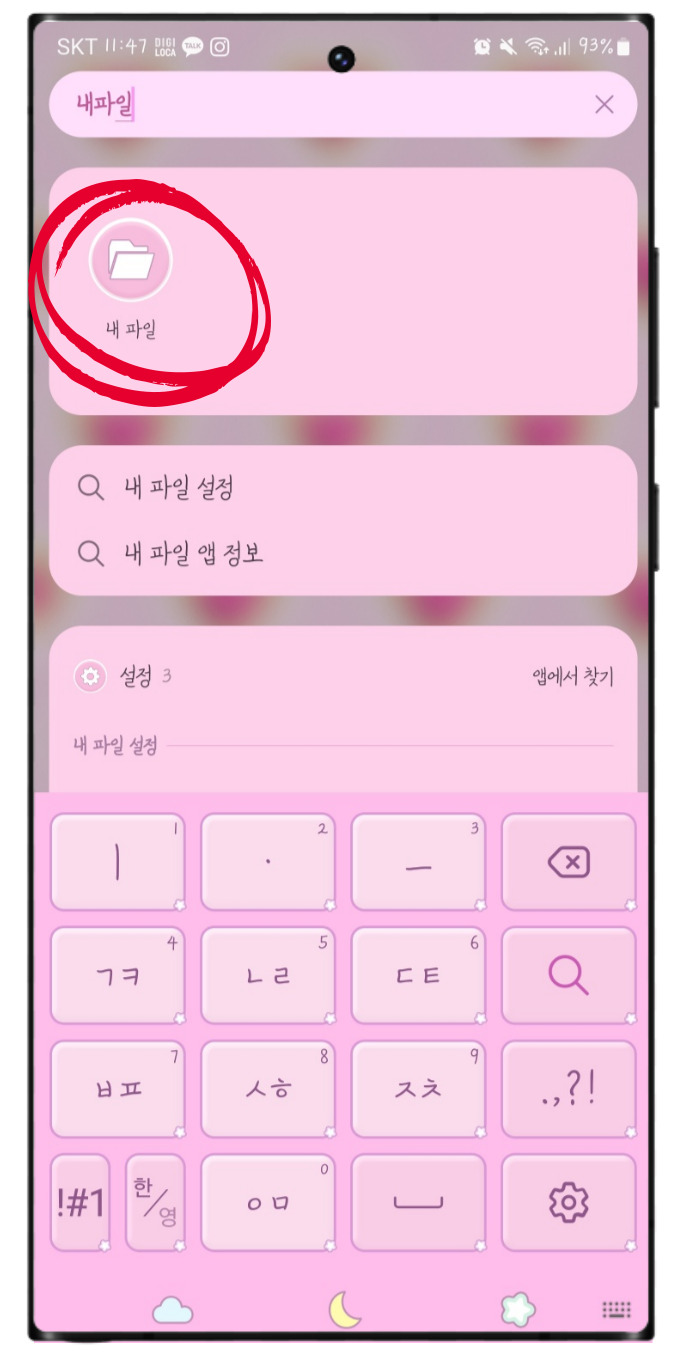Switch to symbols with !#1 key

(x=81, y=1202)
